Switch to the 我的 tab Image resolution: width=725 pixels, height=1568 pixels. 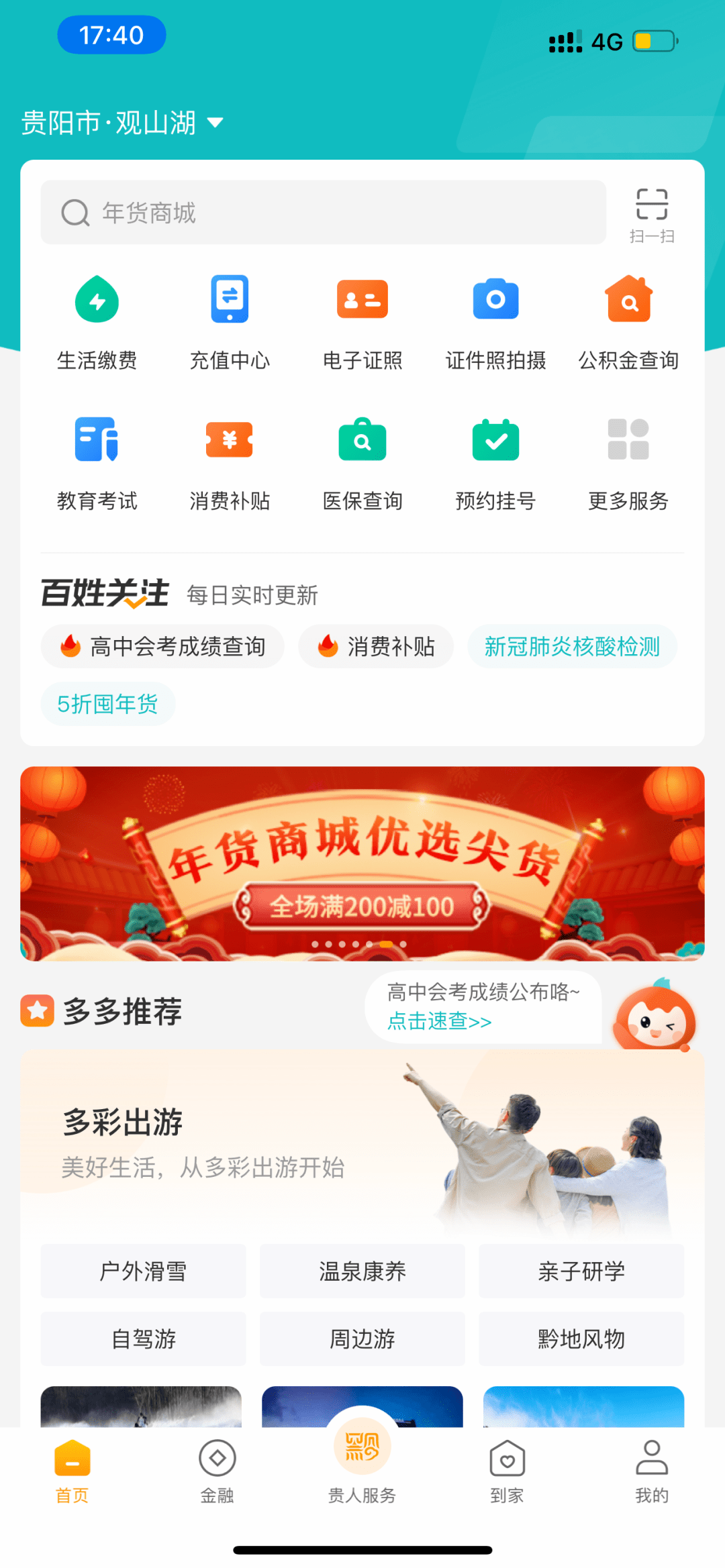coord(651,1471)
